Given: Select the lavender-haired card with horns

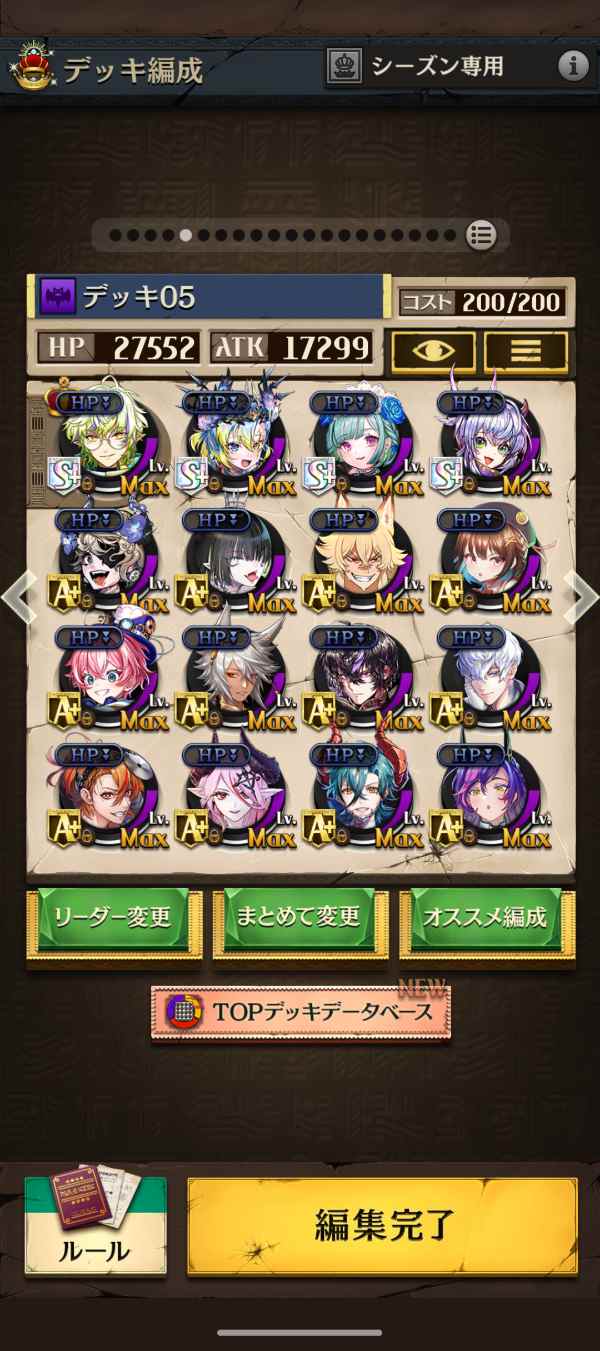Looking at the screenshot, I should pos(490,441).
